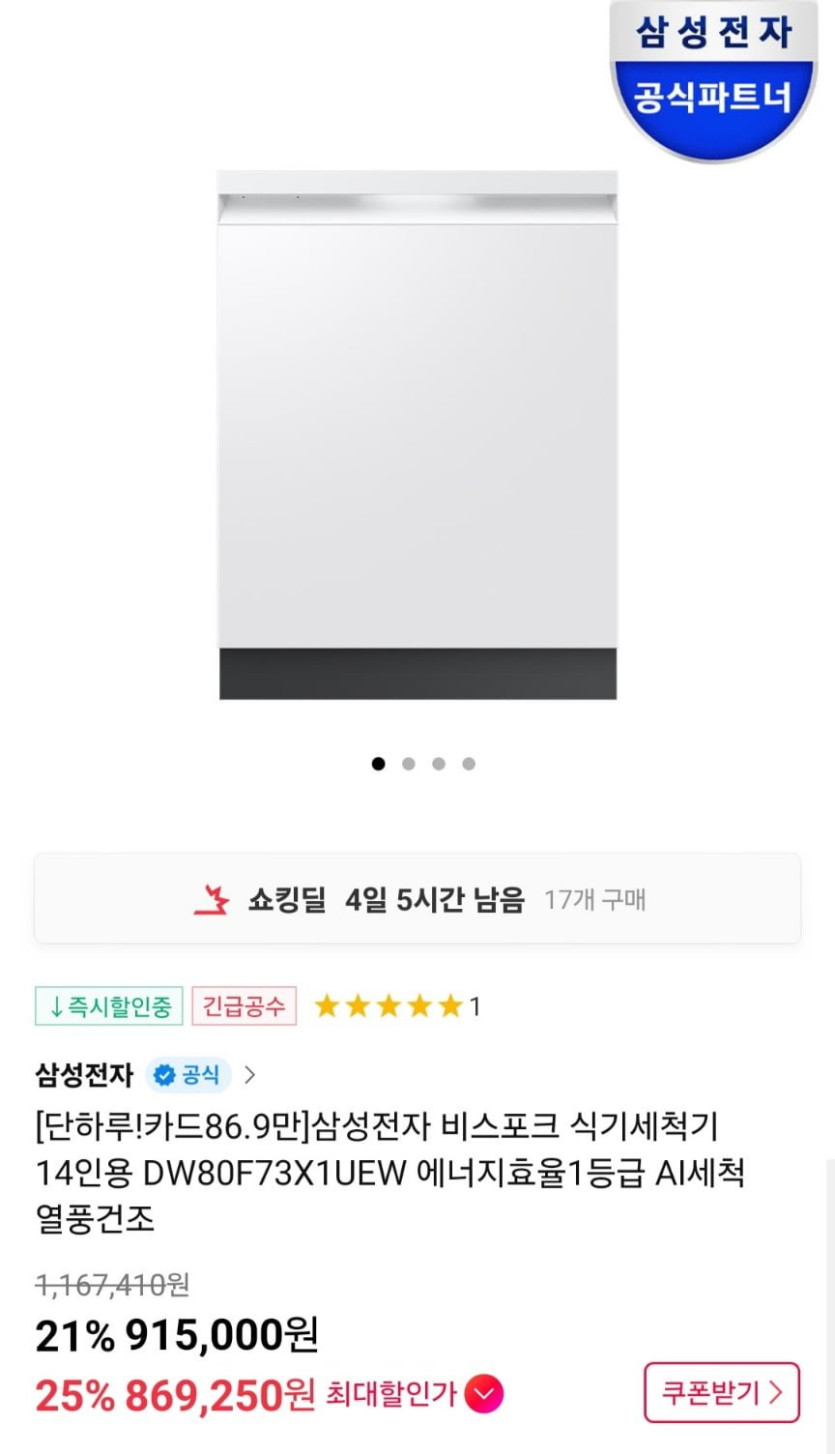Viewport: 835px width, 1454px height.
Task: Open the 쇼킹딜 deal banner
Action: pos(417,898)
